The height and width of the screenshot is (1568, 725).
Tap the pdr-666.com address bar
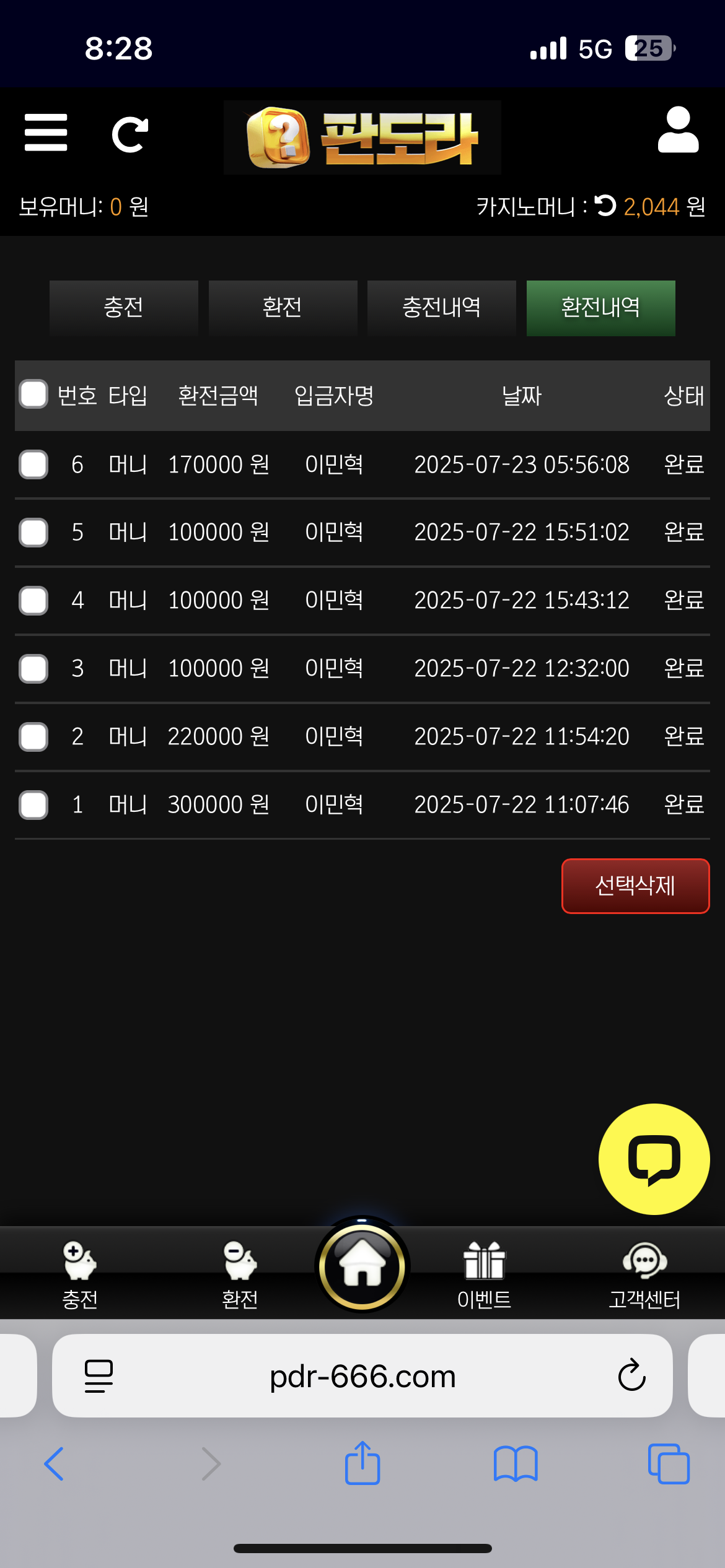point(362,1376)
